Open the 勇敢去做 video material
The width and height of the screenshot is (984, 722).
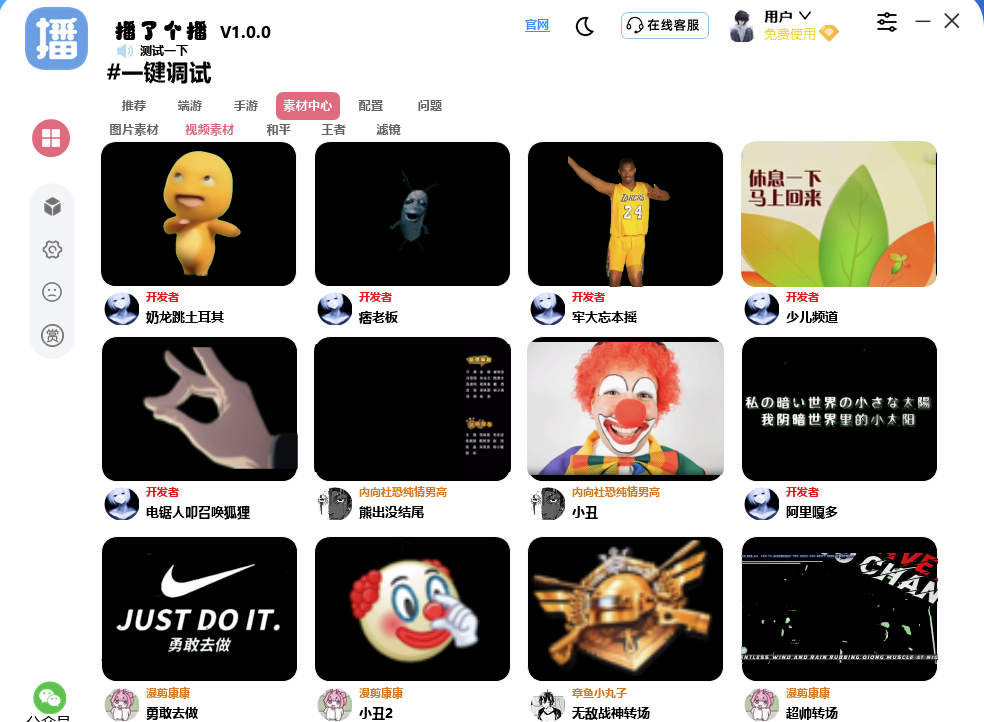(200, 609)
